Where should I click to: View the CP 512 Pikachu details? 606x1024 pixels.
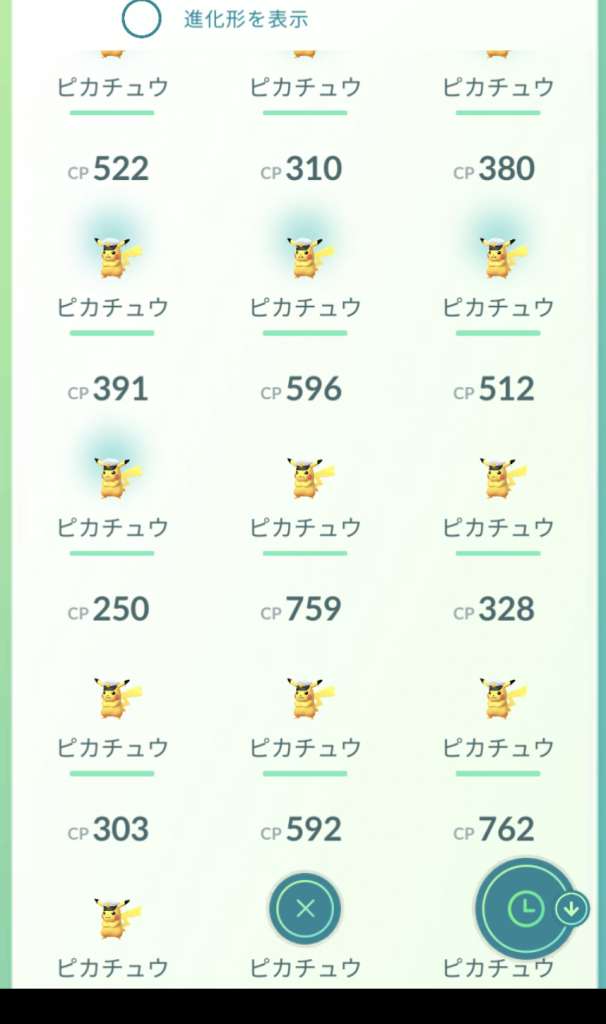tap(498, 477)
